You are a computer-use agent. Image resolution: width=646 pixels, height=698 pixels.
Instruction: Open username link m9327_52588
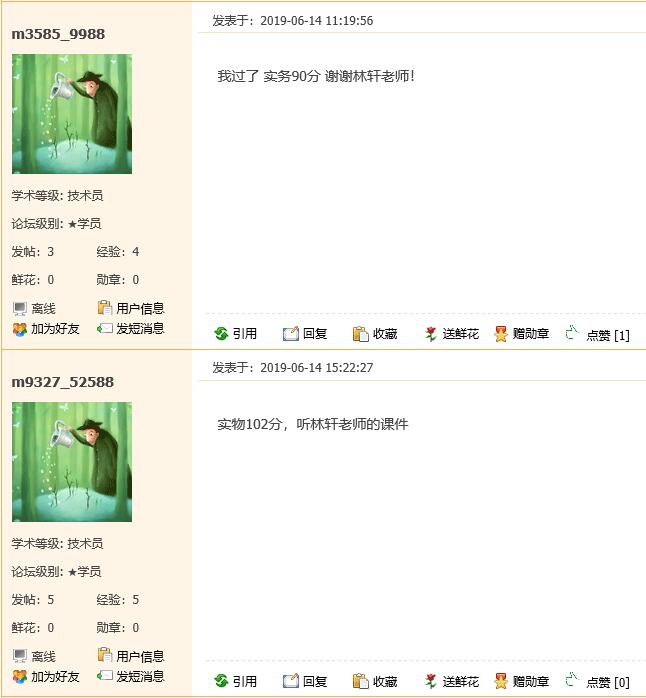coord(62,382)
